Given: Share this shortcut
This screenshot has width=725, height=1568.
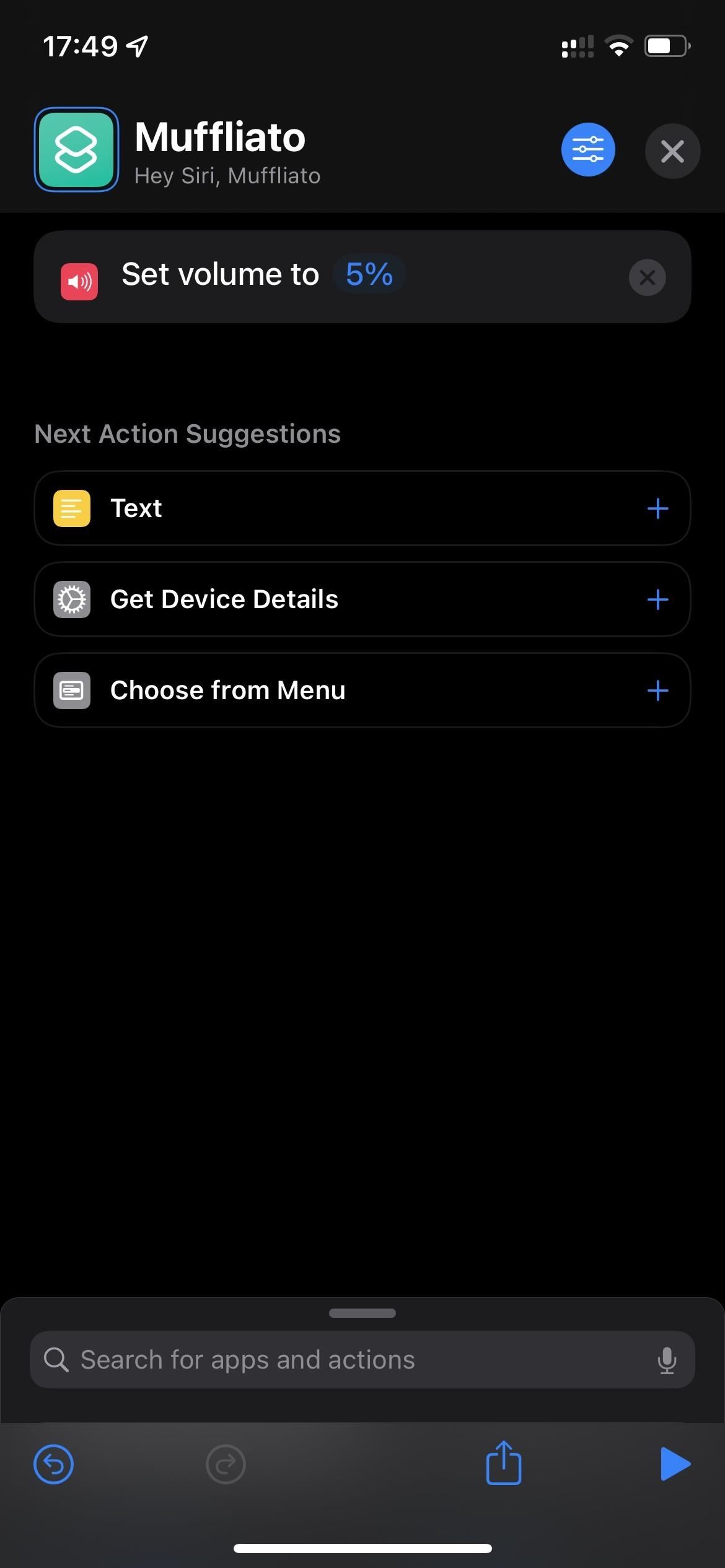Looking at the screenshot, I should point(504,1463).
